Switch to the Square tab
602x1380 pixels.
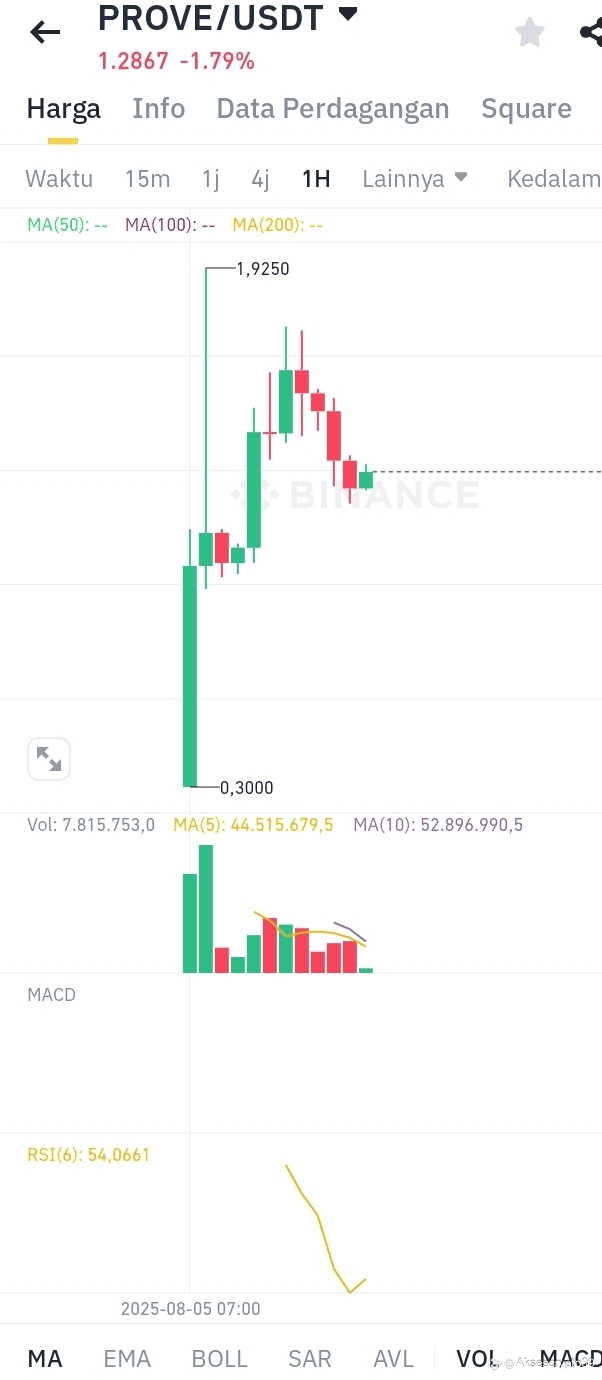click(526, 109)
